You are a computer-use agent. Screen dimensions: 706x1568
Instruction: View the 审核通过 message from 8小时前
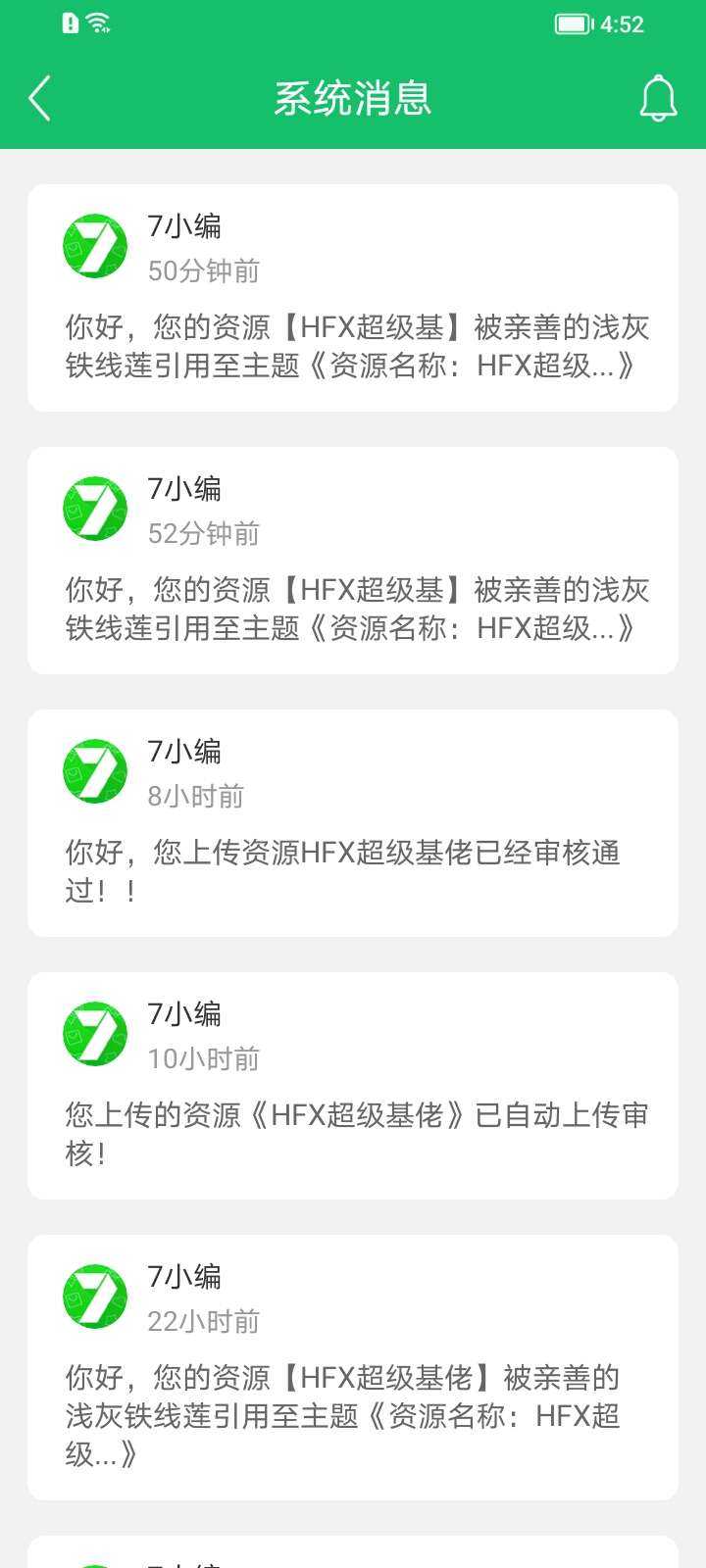[353, 823]
